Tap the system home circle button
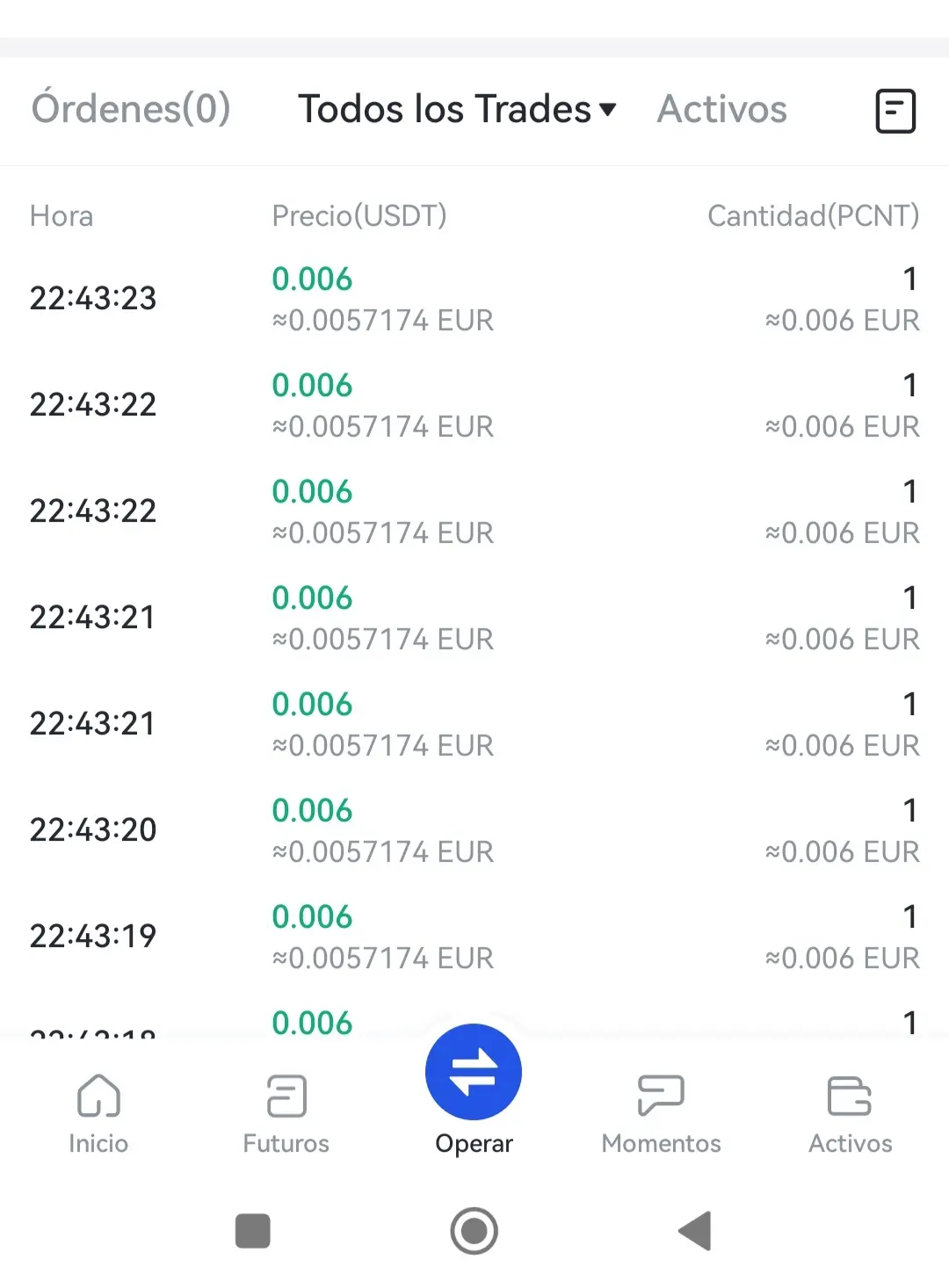949x1288 pixels. tap(474, 1230)
